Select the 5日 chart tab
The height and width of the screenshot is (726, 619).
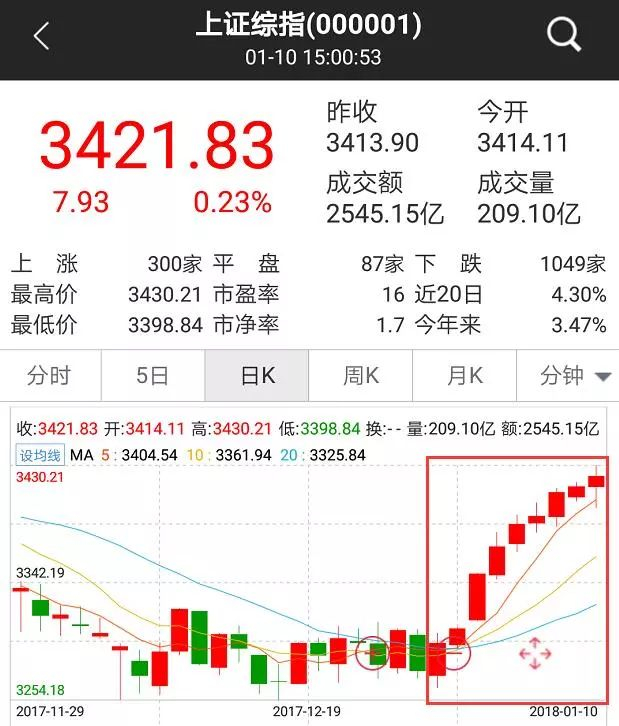click(153, 376)
